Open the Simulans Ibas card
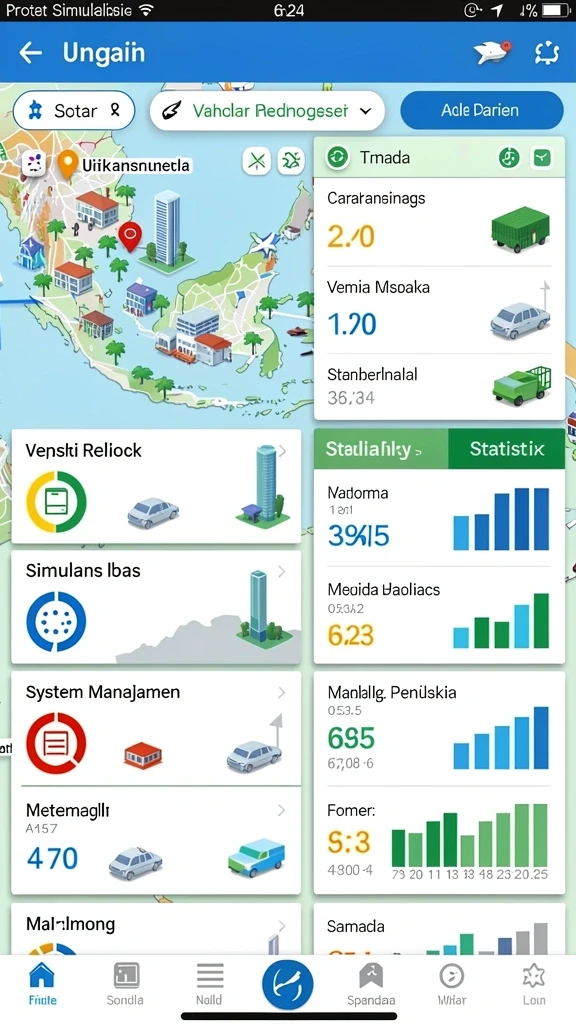 (156, 607)
